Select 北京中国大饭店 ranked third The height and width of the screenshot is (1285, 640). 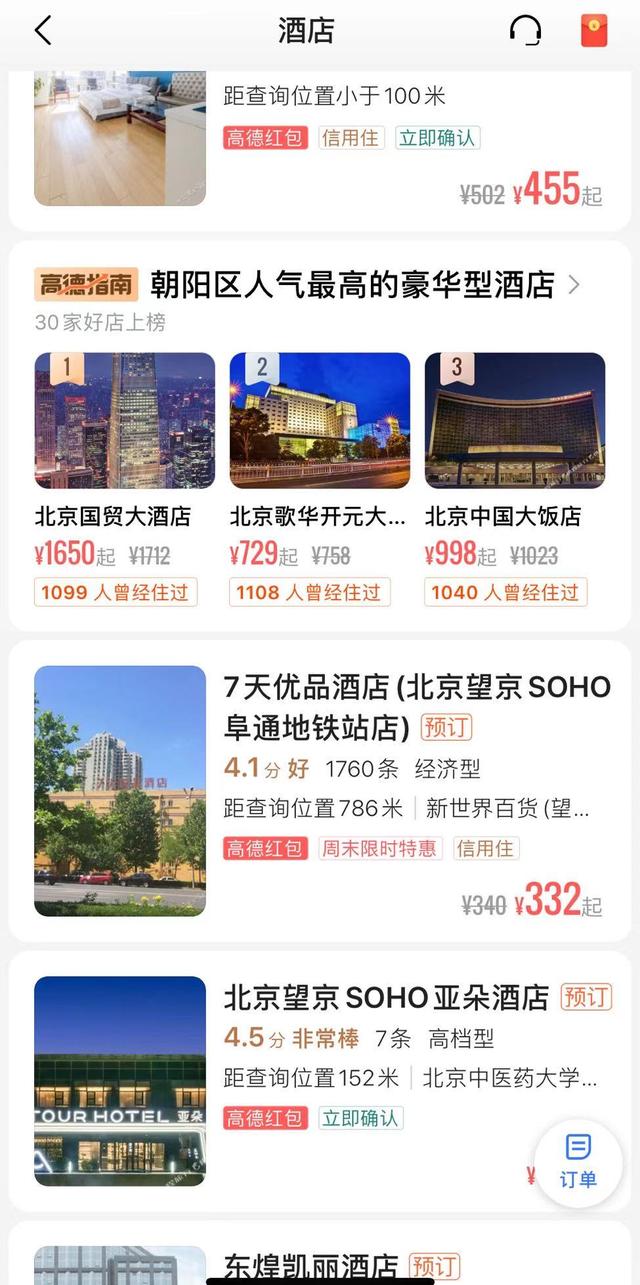point(514,420)
